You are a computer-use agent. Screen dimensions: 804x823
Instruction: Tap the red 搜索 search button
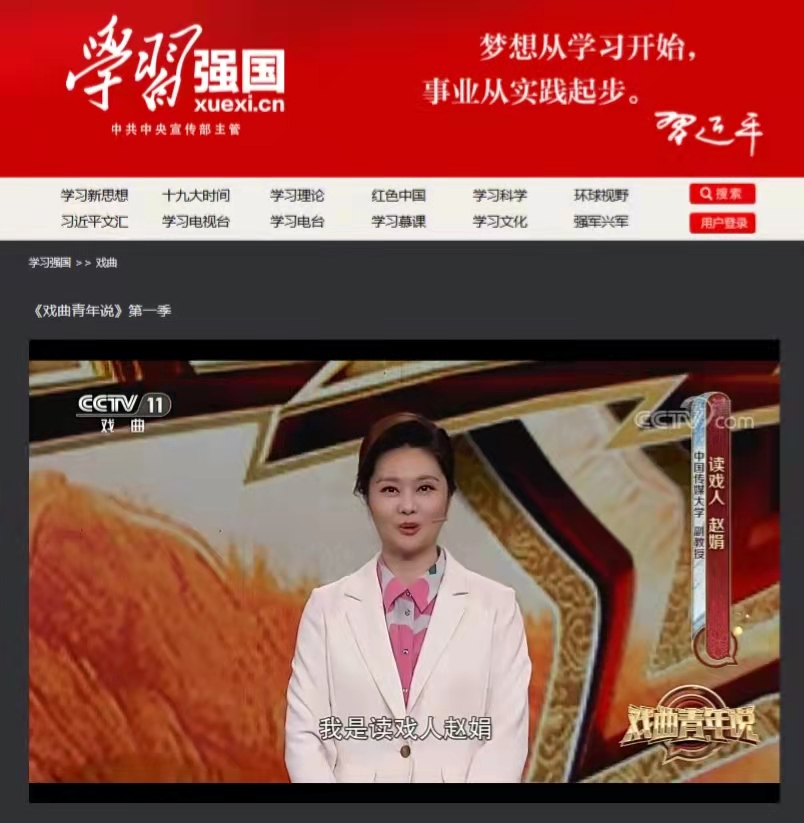[721, 194]
